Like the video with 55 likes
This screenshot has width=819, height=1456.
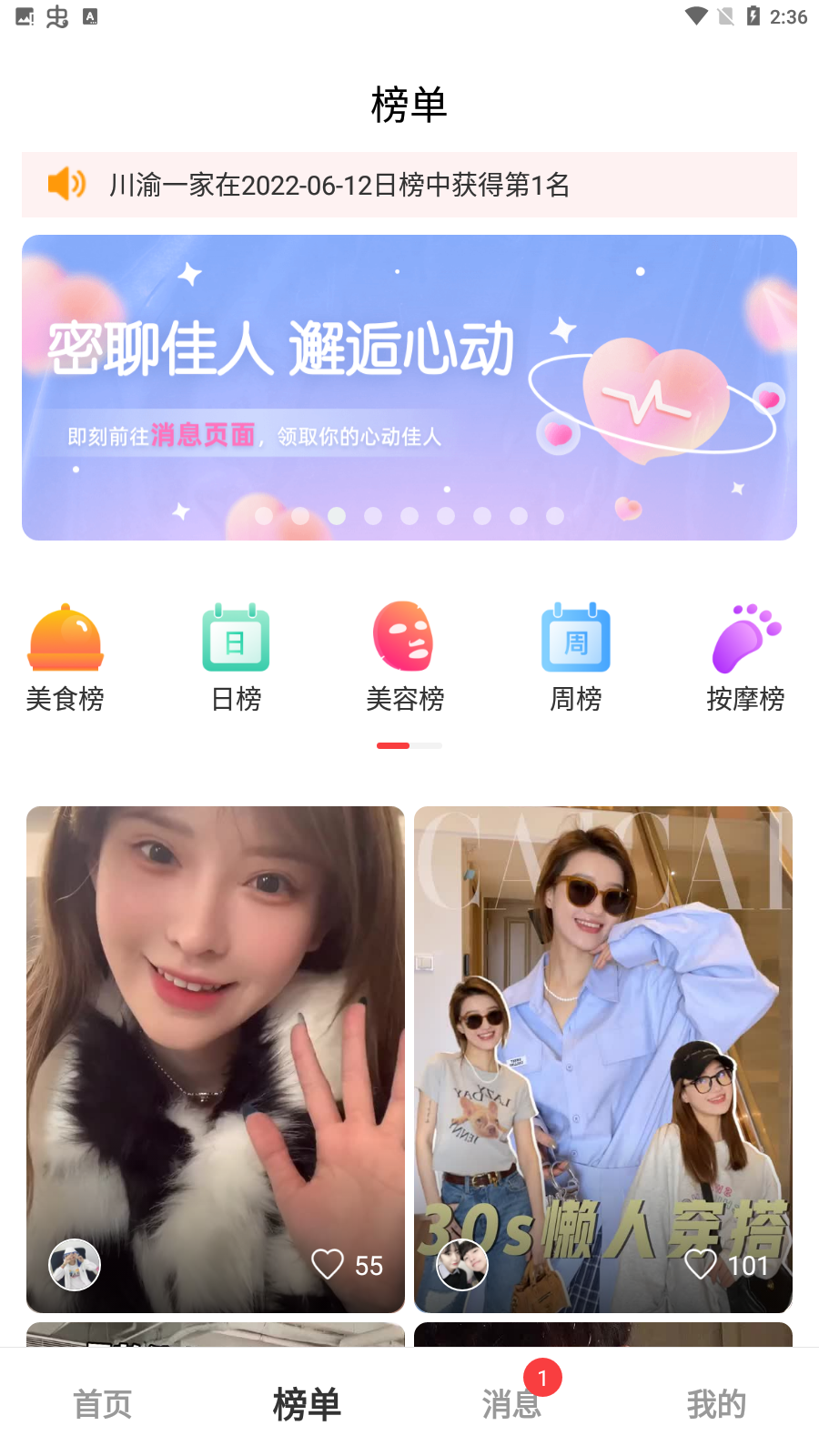[329, 1264]
